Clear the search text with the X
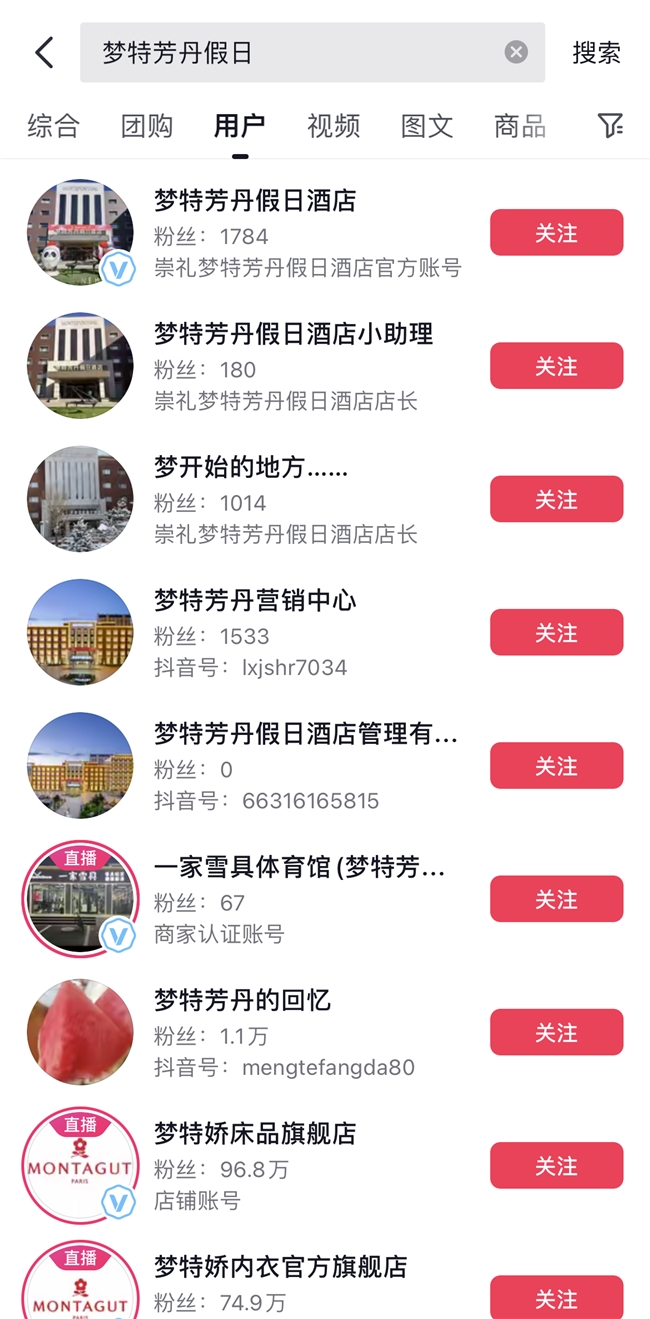 [x=516, y=53]
